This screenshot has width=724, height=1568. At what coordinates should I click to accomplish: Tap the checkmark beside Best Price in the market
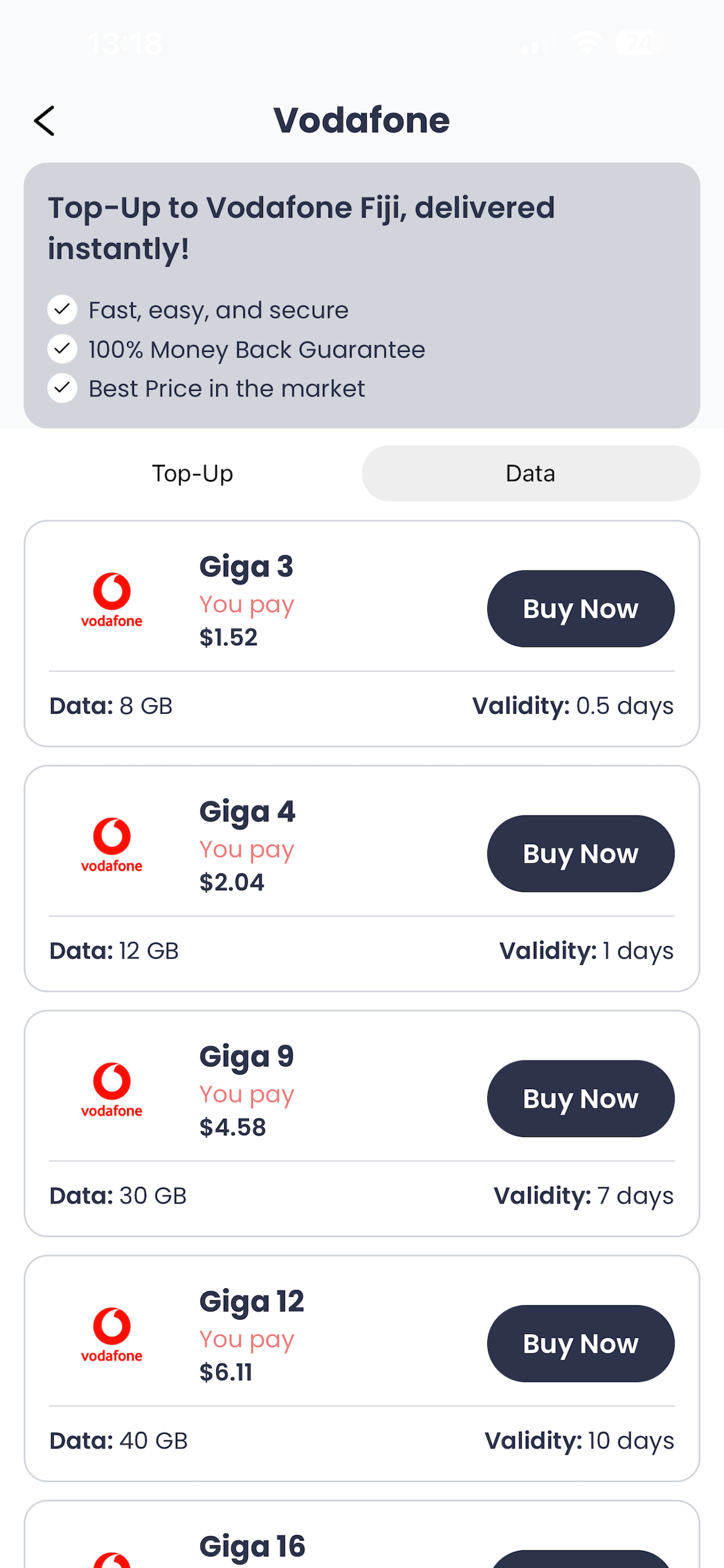point(61,388)
